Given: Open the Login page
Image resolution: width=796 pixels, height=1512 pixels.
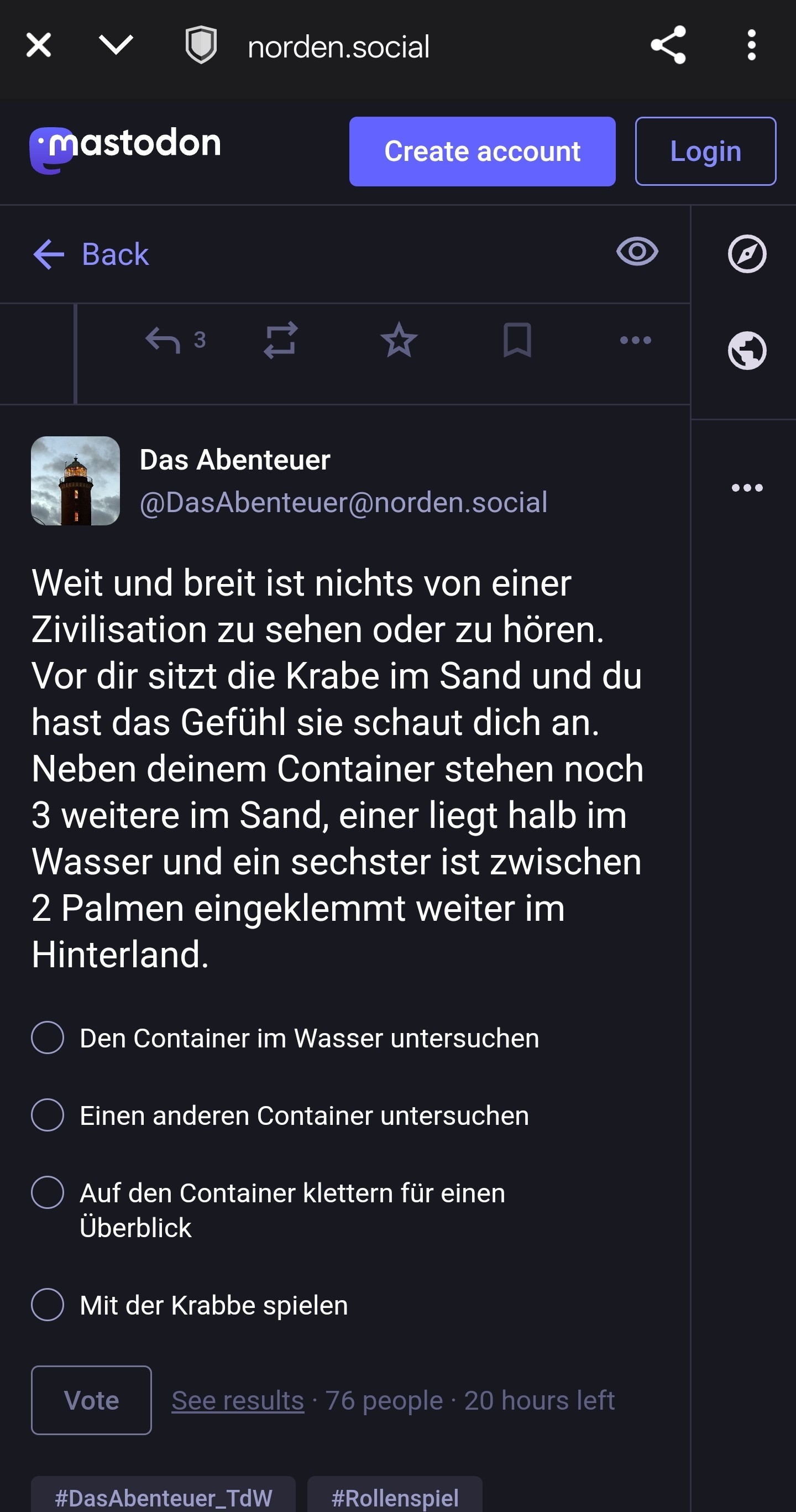Looking at the screenshot, I should coord(705,152).
